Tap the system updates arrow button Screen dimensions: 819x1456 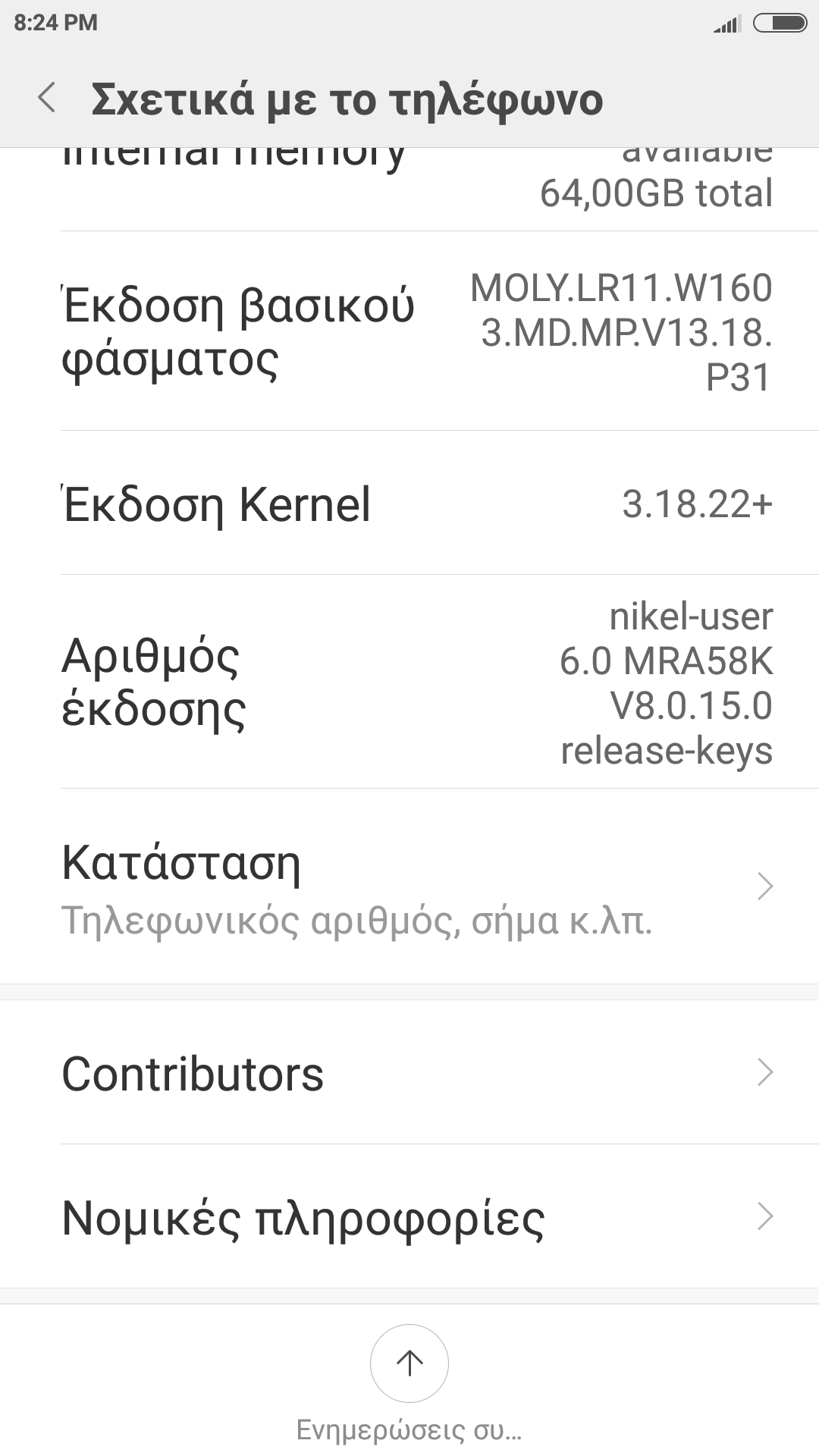click(x=409, y=1363)
